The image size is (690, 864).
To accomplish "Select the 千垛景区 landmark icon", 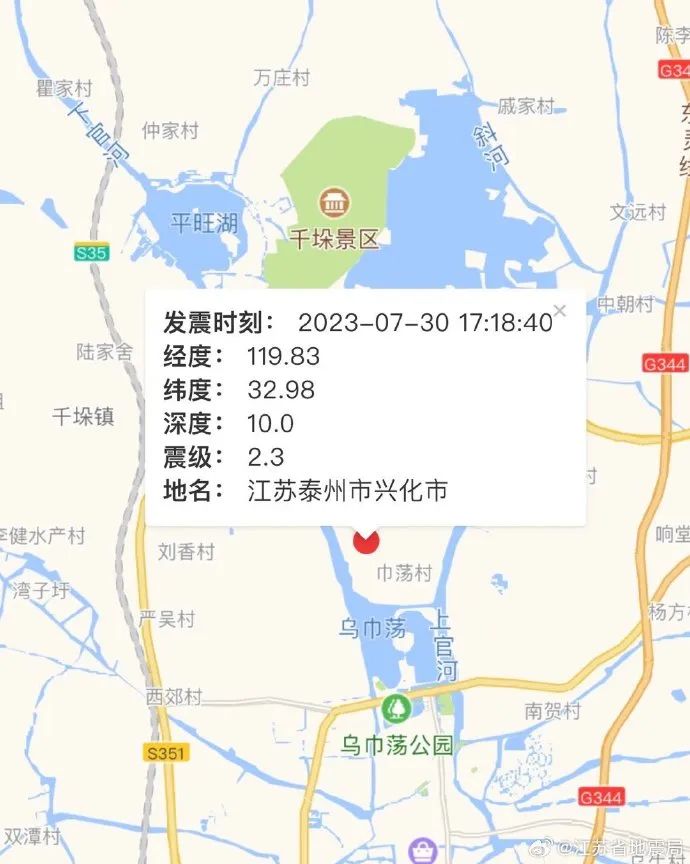I will click(334, 203).
